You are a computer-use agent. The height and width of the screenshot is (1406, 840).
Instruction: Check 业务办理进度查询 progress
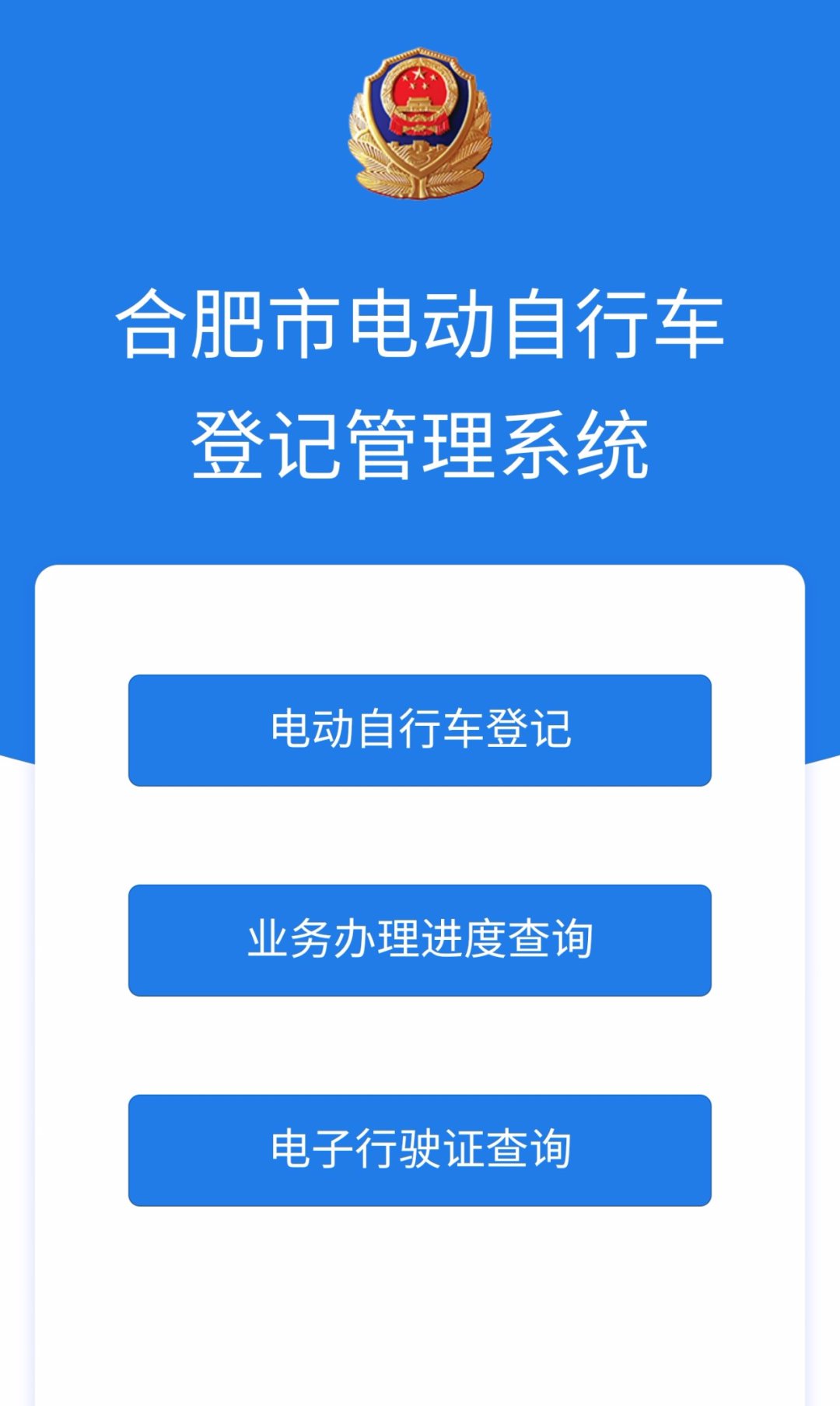(420, 940)
